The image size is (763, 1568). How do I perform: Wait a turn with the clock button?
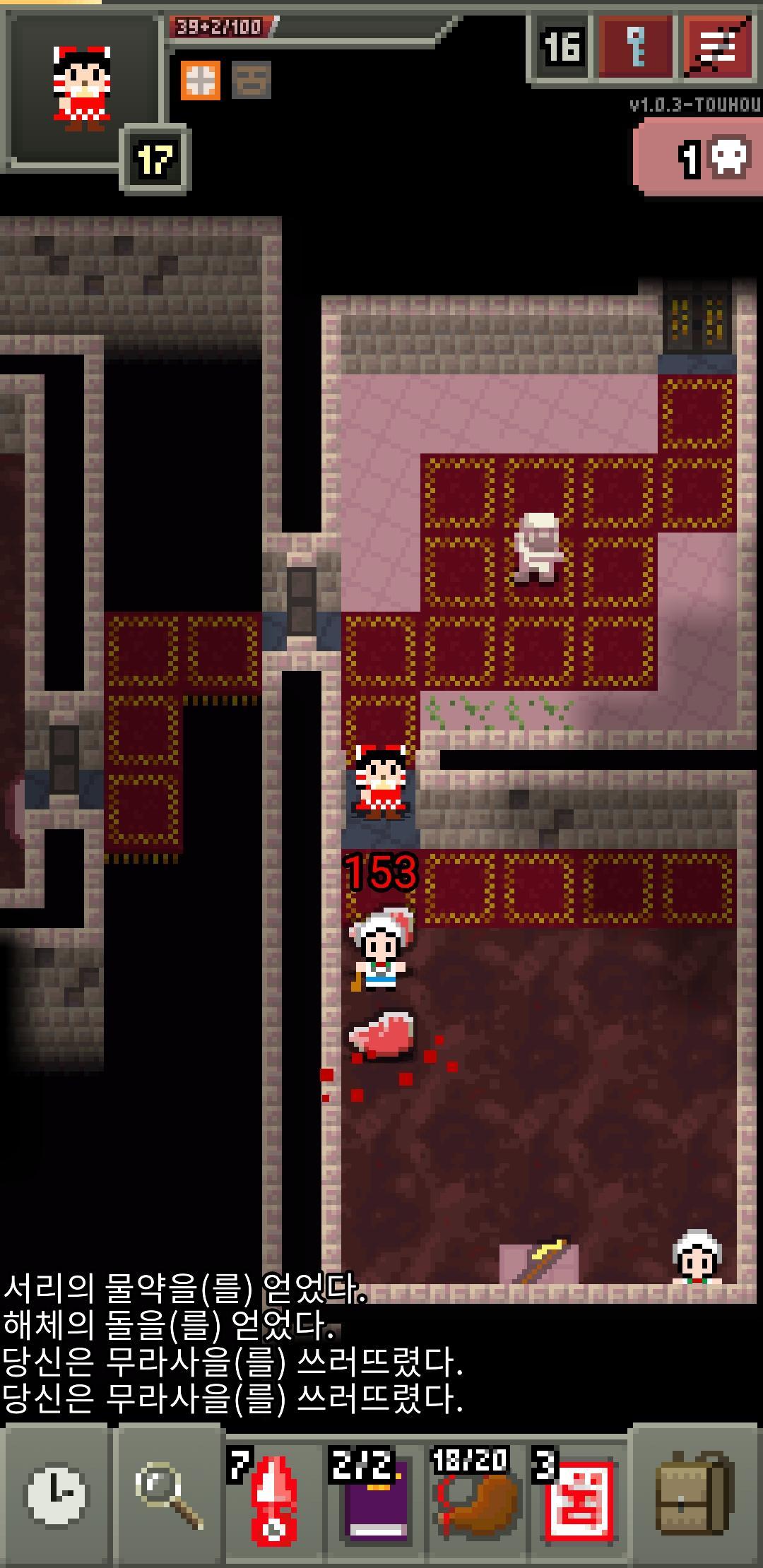click(x=57, y=1495)
